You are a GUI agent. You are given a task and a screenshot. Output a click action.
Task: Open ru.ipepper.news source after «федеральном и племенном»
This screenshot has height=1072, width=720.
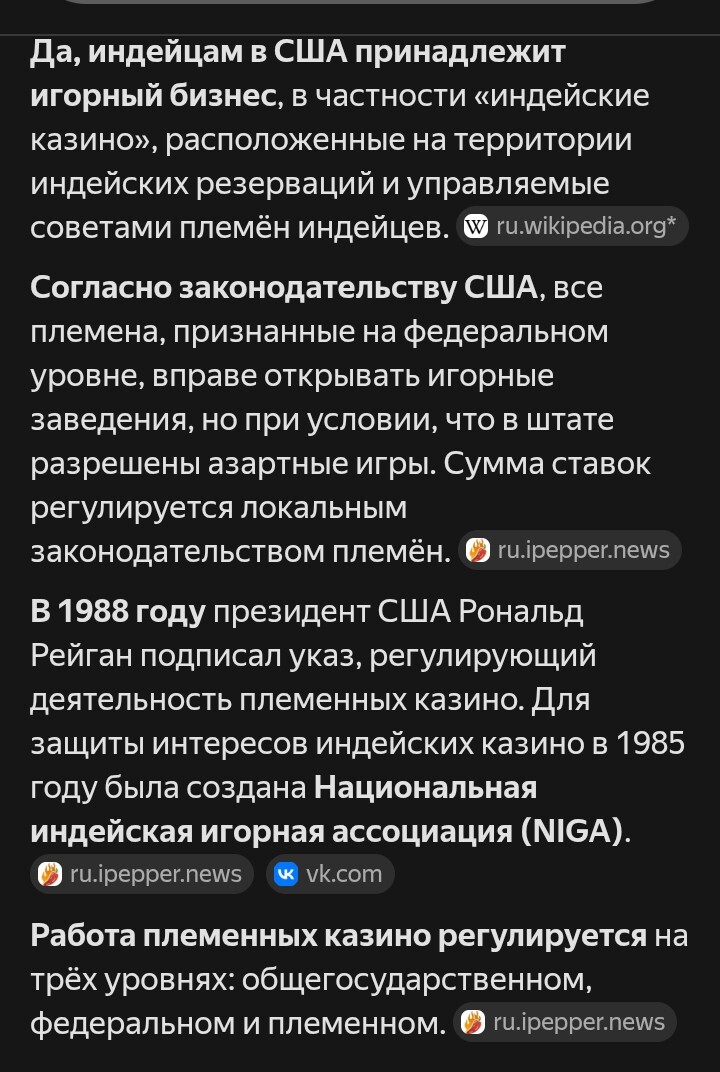(565, 1022)
